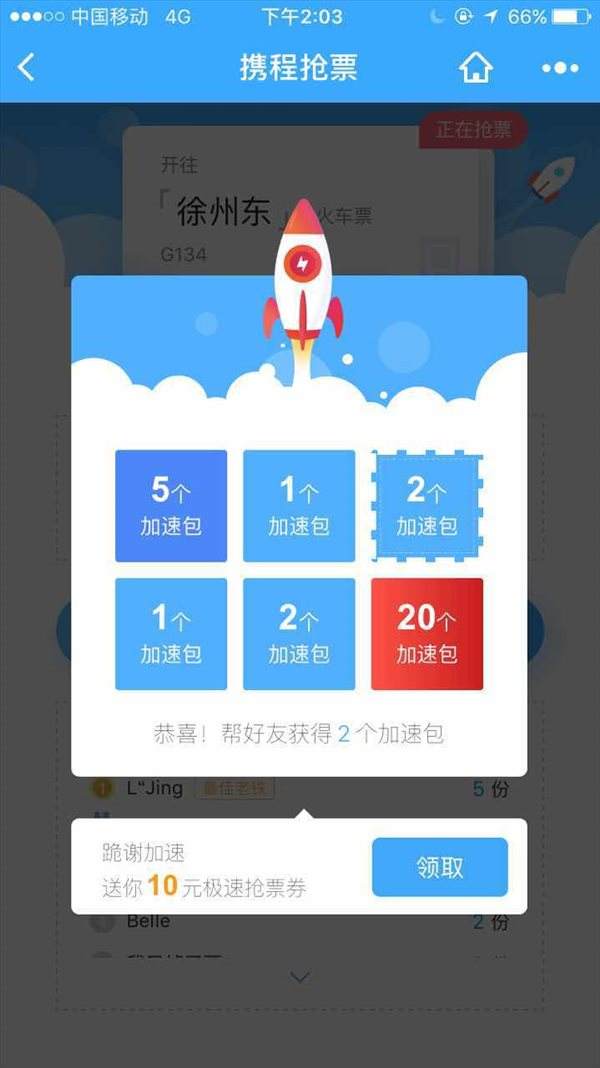The image size is (600, 1068).
Task: Go back using the top-left arrow
Action: point(27,68)
